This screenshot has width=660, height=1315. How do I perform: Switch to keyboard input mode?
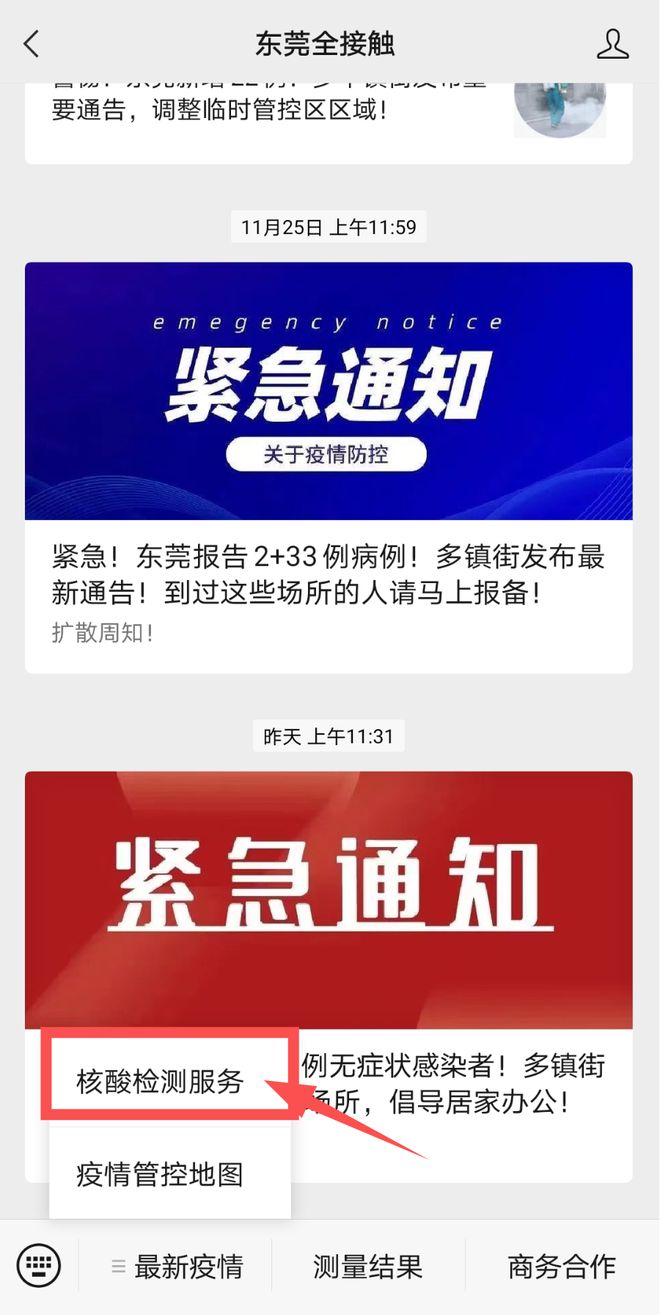[x=39, y=1267]
